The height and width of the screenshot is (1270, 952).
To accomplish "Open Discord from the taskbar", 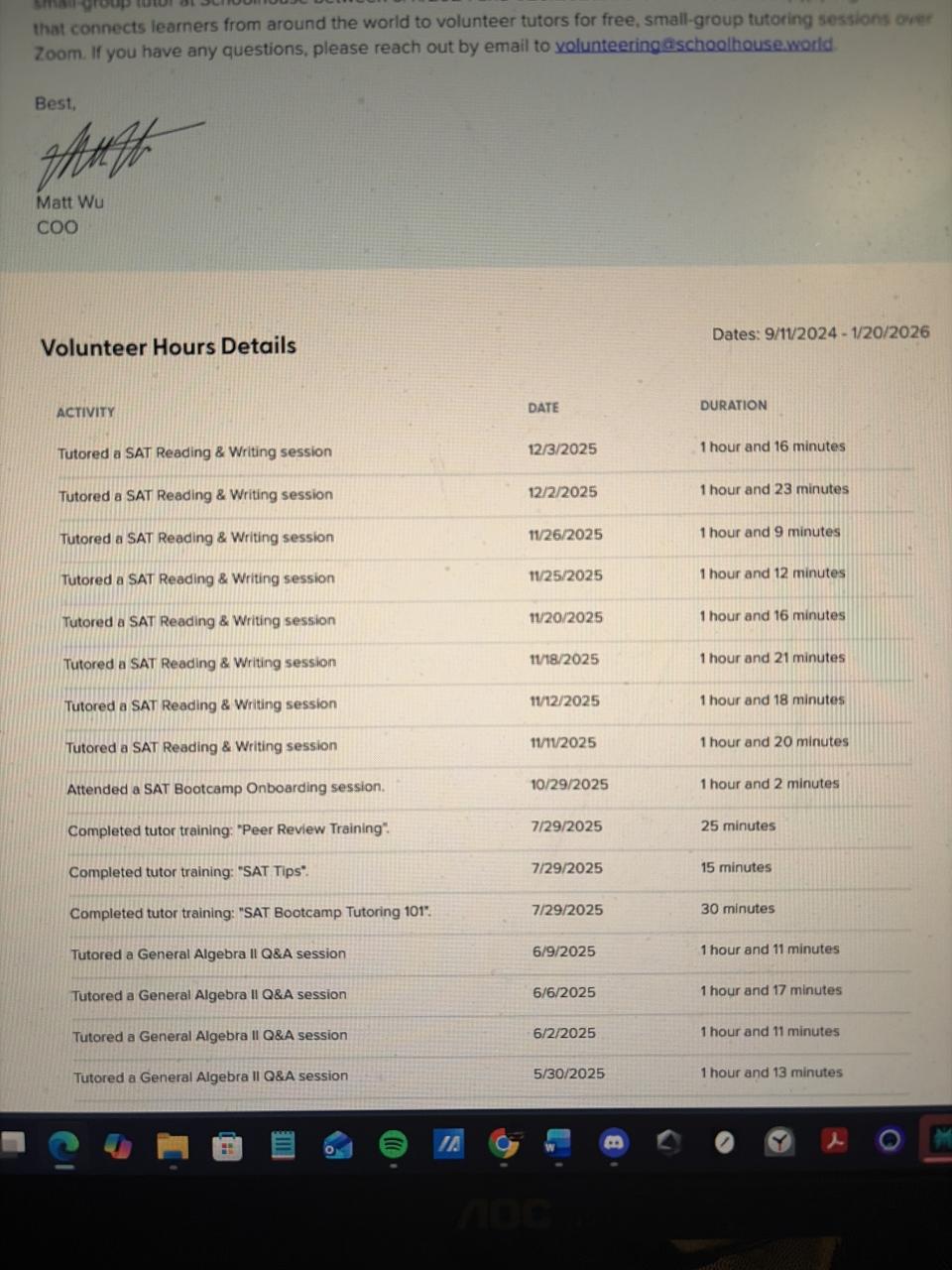I will pyautogui.click(x=614, y=1143).
